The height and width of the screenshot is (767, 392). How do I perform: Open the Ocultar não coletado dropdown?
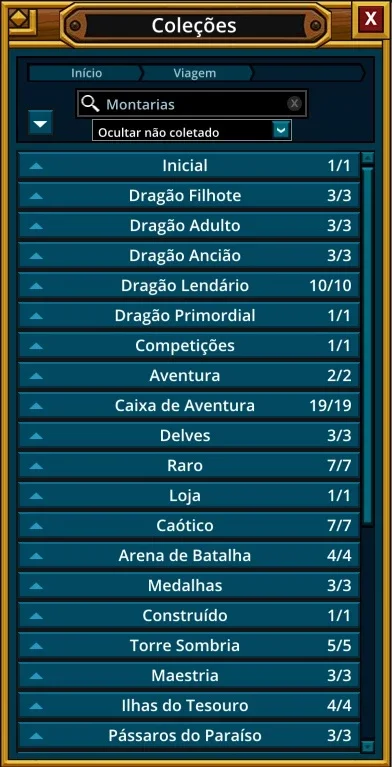192,132
